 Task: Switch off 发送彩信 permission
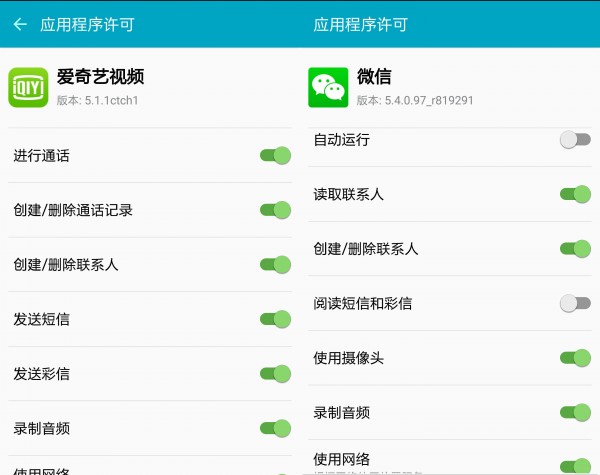(274, 373)
